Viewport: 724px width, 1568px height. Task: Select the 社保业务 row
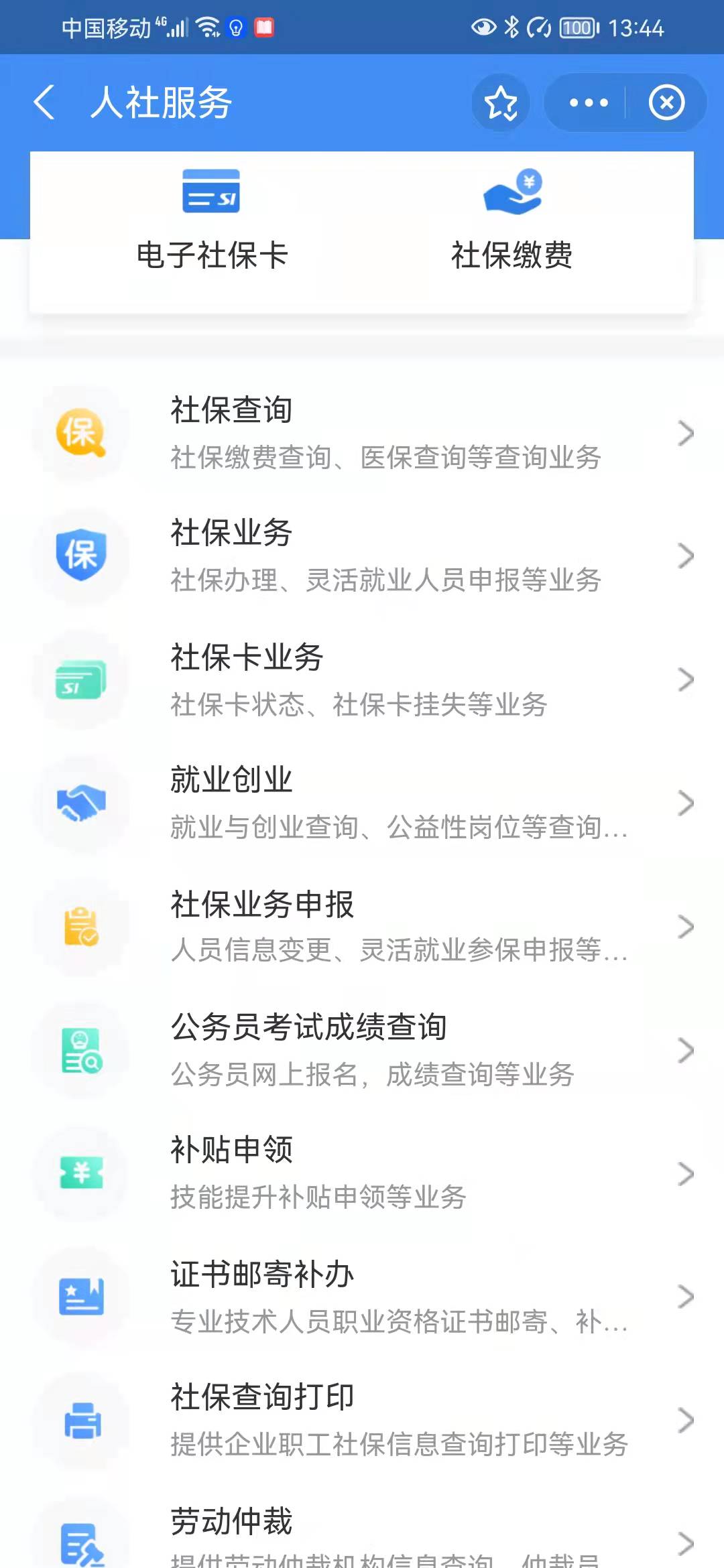362,556
